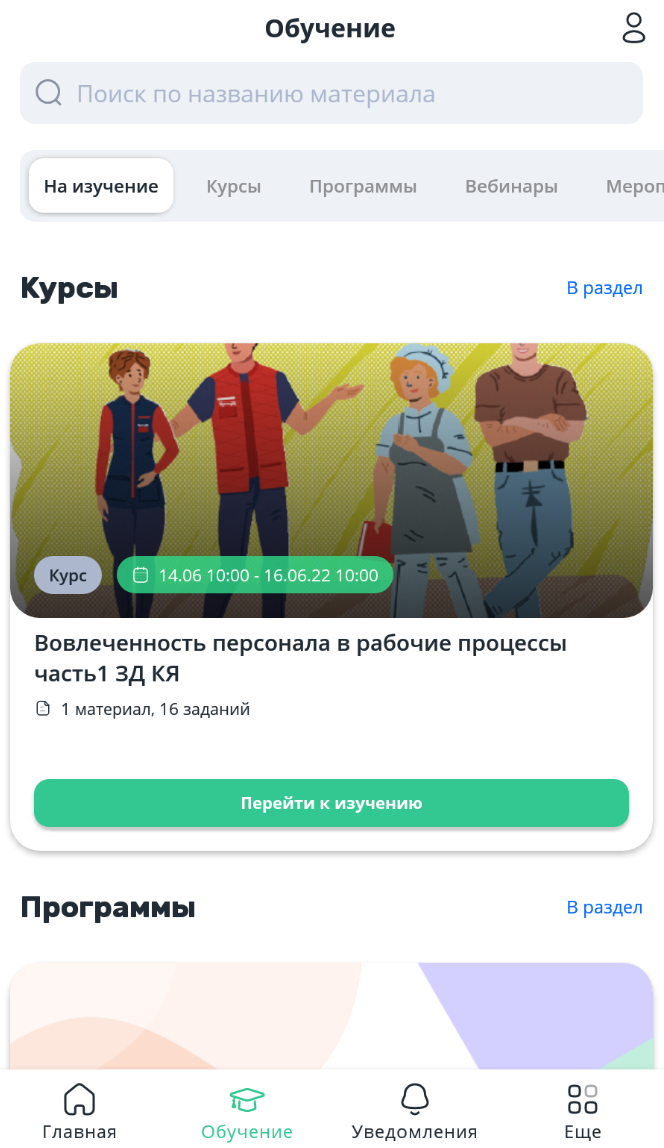The image size is (664, 1148).
Task: Open the Вовлеченность персонала course card
Action: (300, 656)
